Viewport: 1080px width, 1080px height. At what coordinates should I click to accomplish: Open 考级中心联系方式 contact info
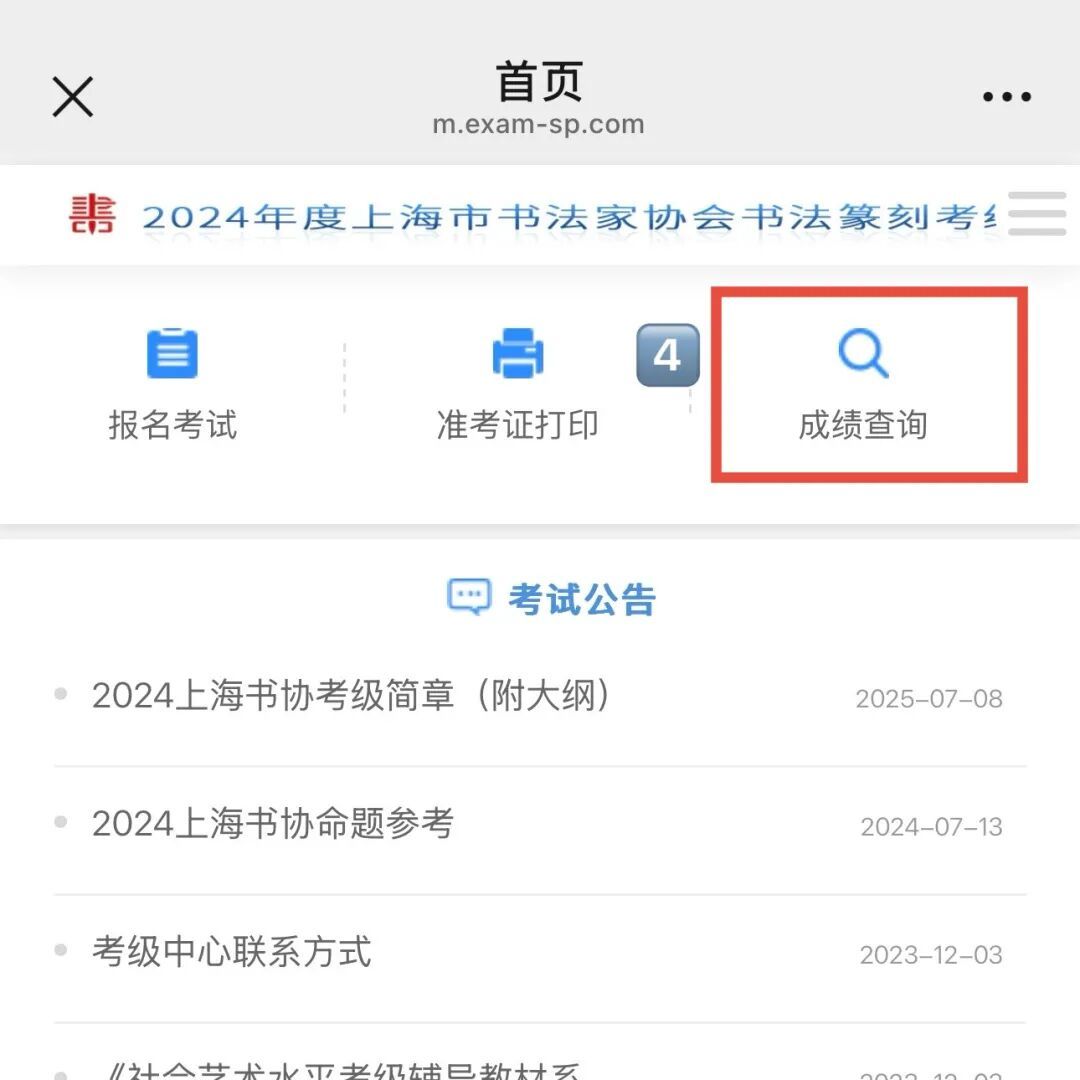[232, 952]
